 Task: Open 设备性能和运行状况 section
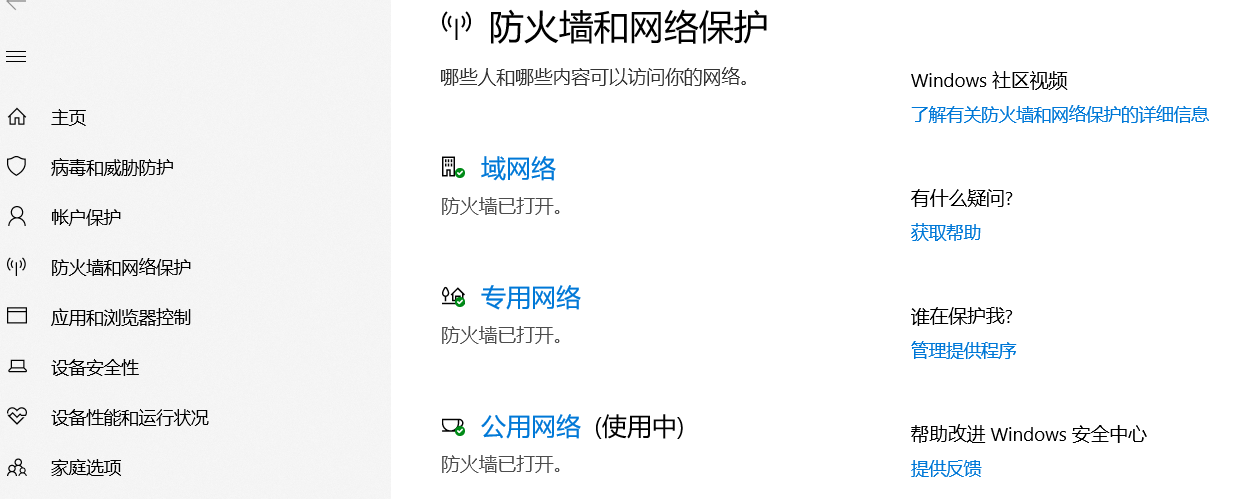129,417
